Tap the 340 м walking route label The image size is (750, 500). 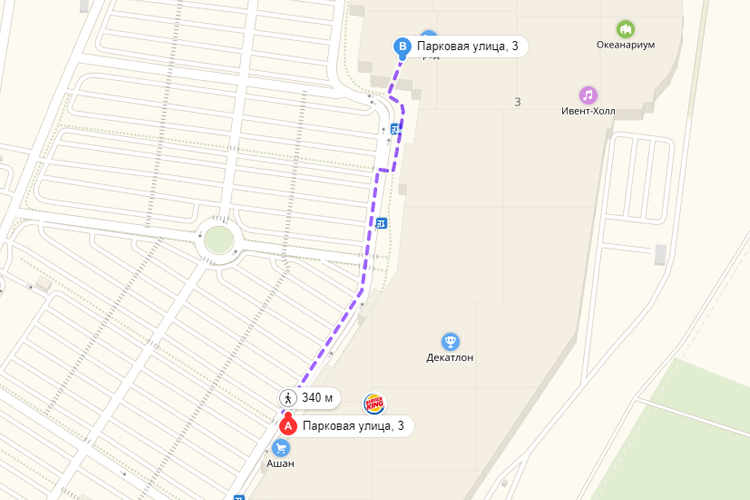pos(309,398)
